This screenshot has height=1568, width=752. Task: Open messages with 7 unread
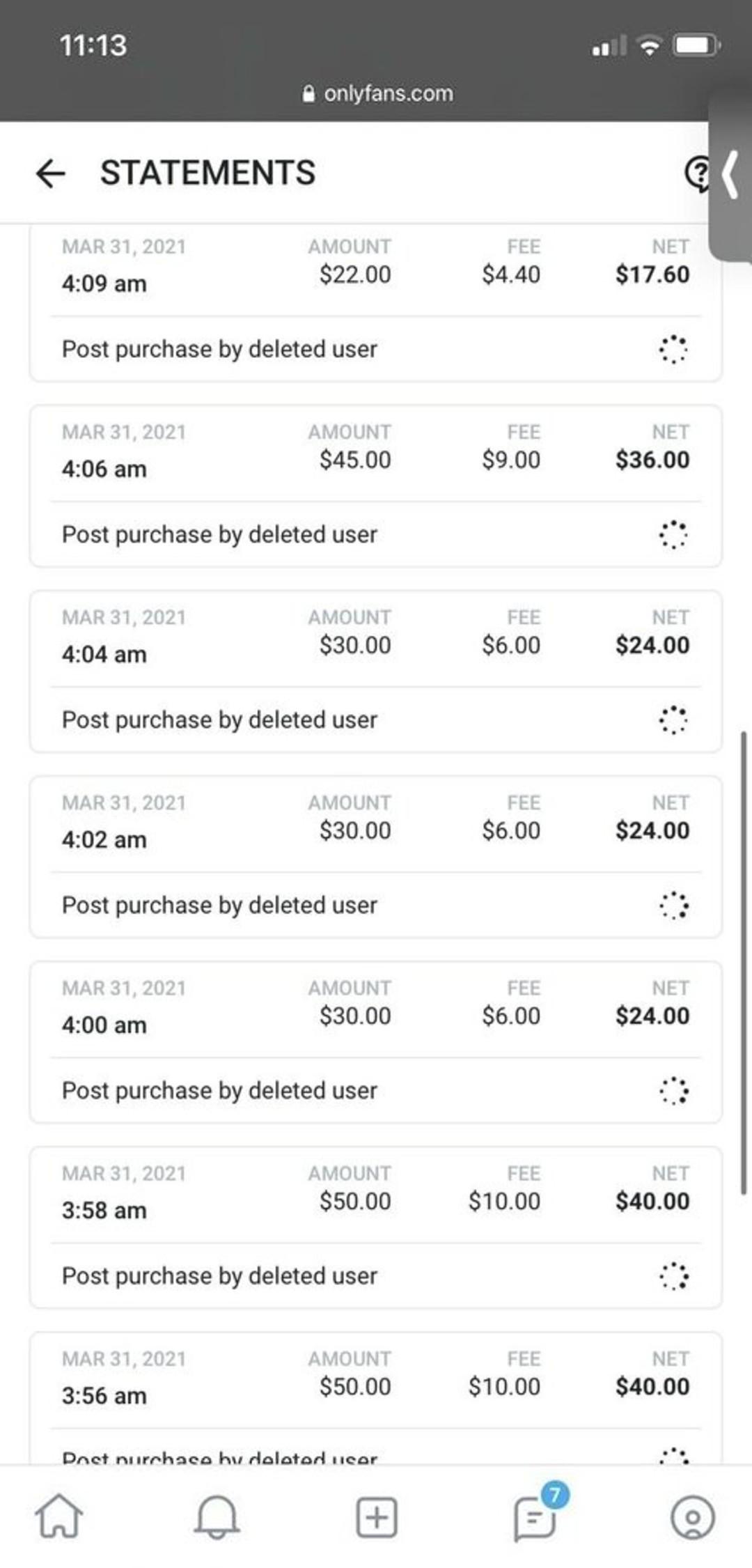click(x=536, y=1514)
